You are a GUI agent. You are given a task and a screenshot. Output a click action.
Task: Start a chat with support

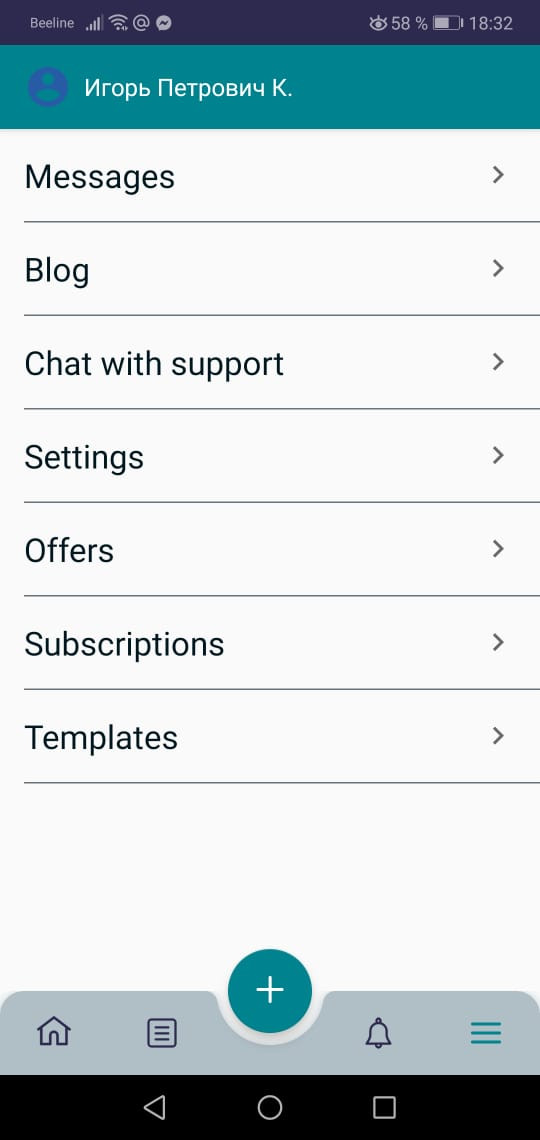[x=270, y=363]
